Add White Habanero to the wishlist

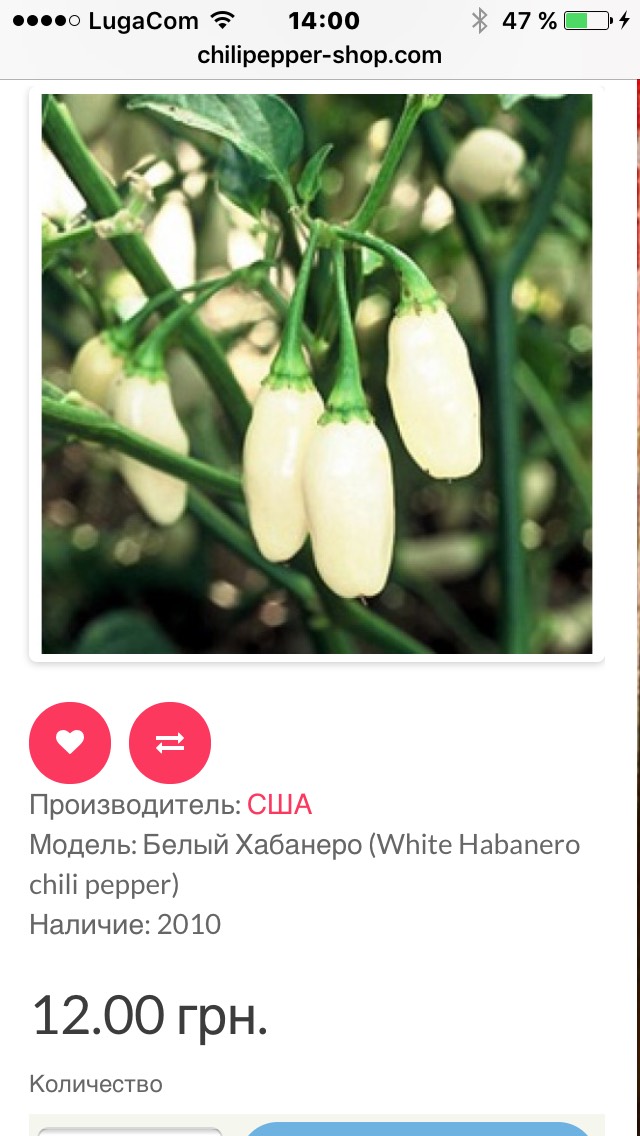[70, 743]
